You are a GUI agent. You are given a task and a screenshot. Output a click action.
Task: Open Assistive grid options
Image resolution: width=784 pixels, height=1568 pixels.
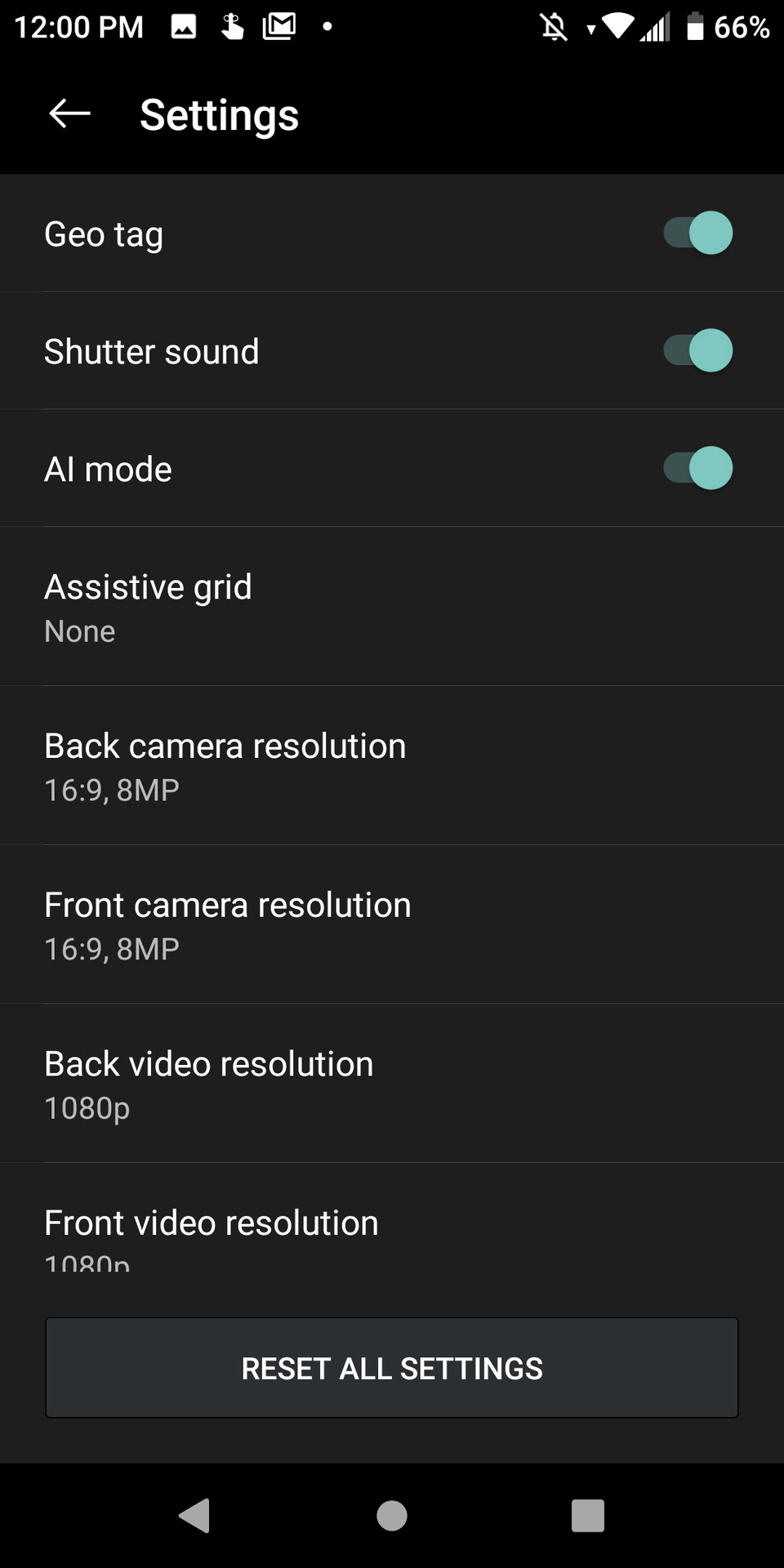tap(392, 607)
